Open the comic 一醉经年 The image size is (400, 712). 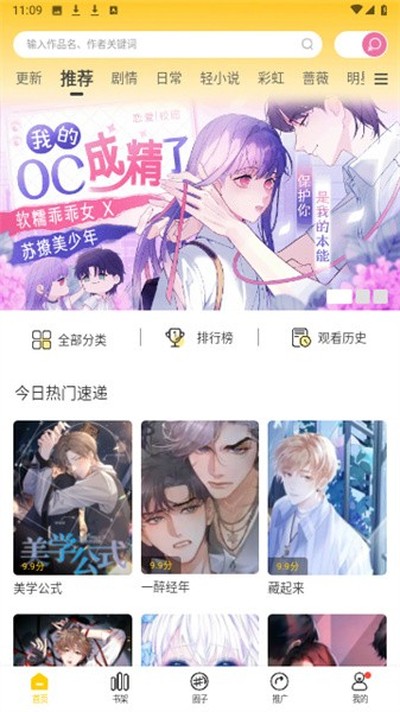200,508
